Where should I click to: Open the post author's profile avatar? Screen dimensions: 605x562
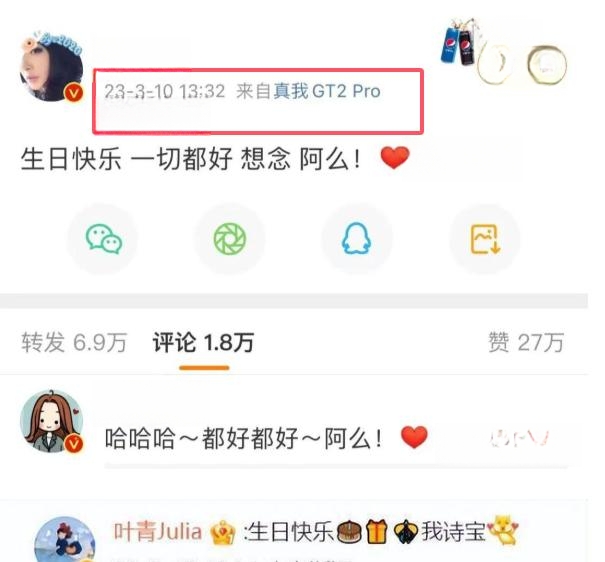[52, 69]
